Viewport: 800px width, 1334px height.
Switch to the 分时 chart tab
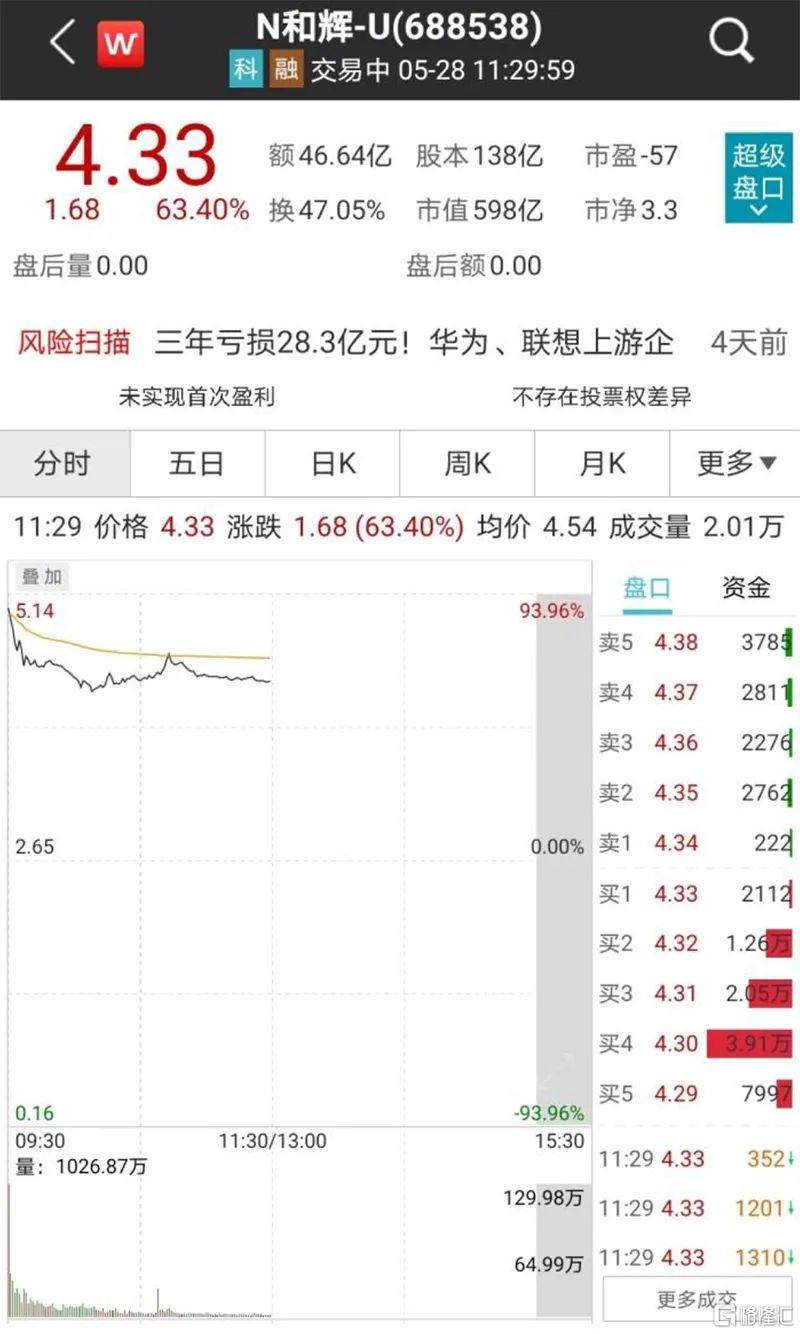coord(65,463)
